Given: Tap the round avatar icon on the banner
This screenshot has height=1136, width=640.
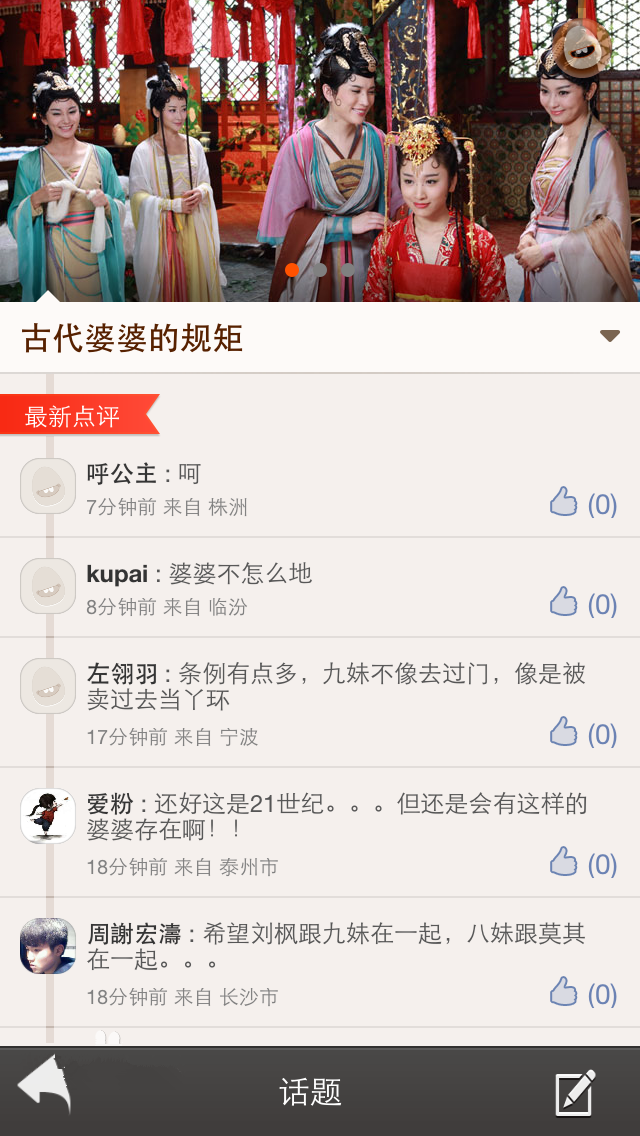Looking at the screenshot, I should [584, 46].
